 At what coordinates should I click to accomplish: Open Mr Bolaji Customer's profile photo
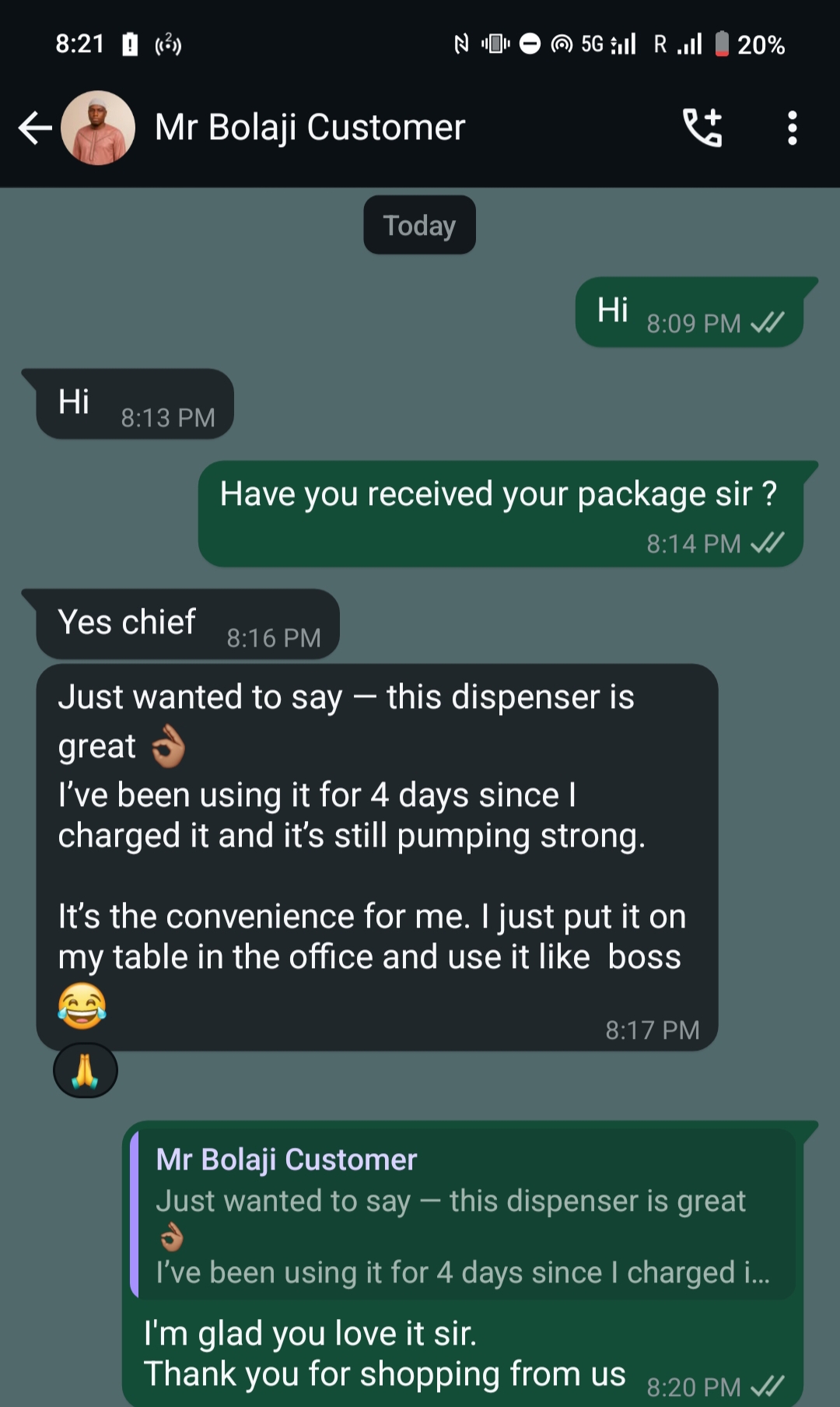98,128
